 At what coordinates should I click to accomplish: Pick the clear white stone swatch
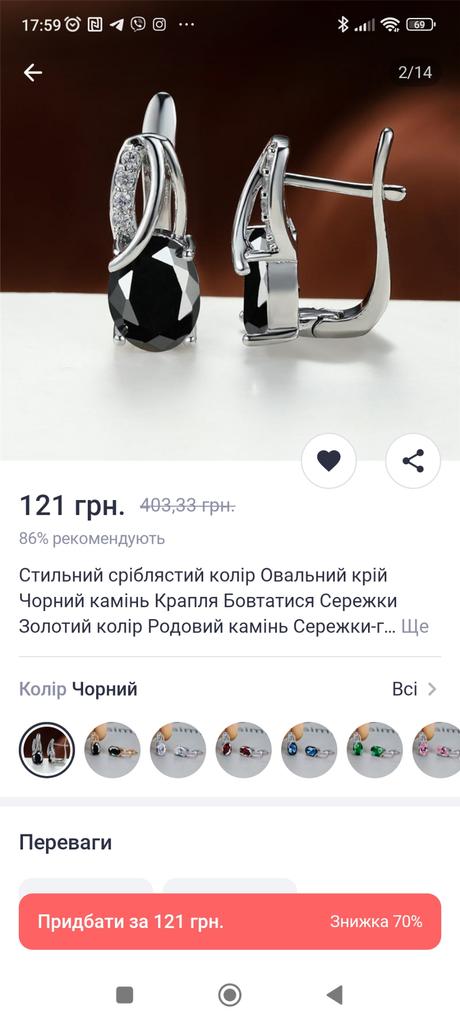pyautogui.click(x=178, y=750)
